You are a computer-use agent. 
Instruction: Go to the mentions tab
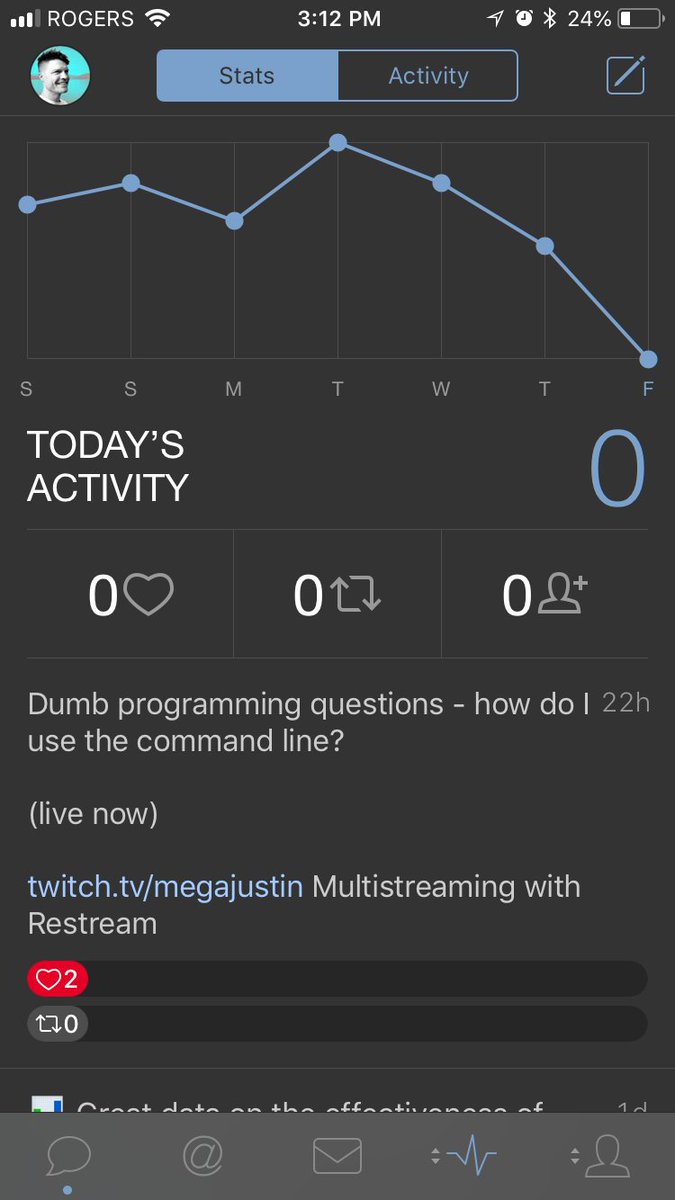click(x=203, y=1158)
